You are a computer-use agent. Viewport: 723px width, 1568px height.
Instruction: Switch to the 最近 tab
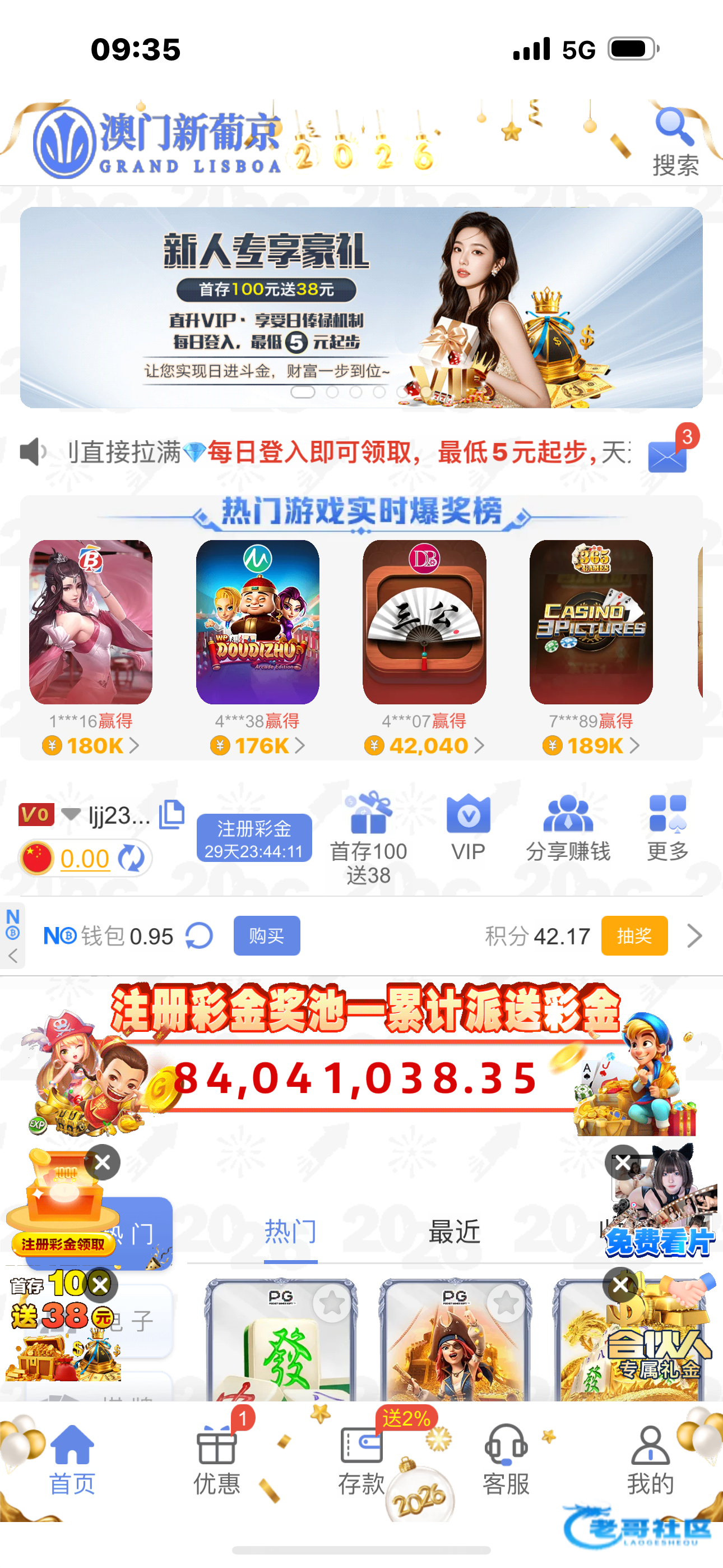pos(454,1232)
